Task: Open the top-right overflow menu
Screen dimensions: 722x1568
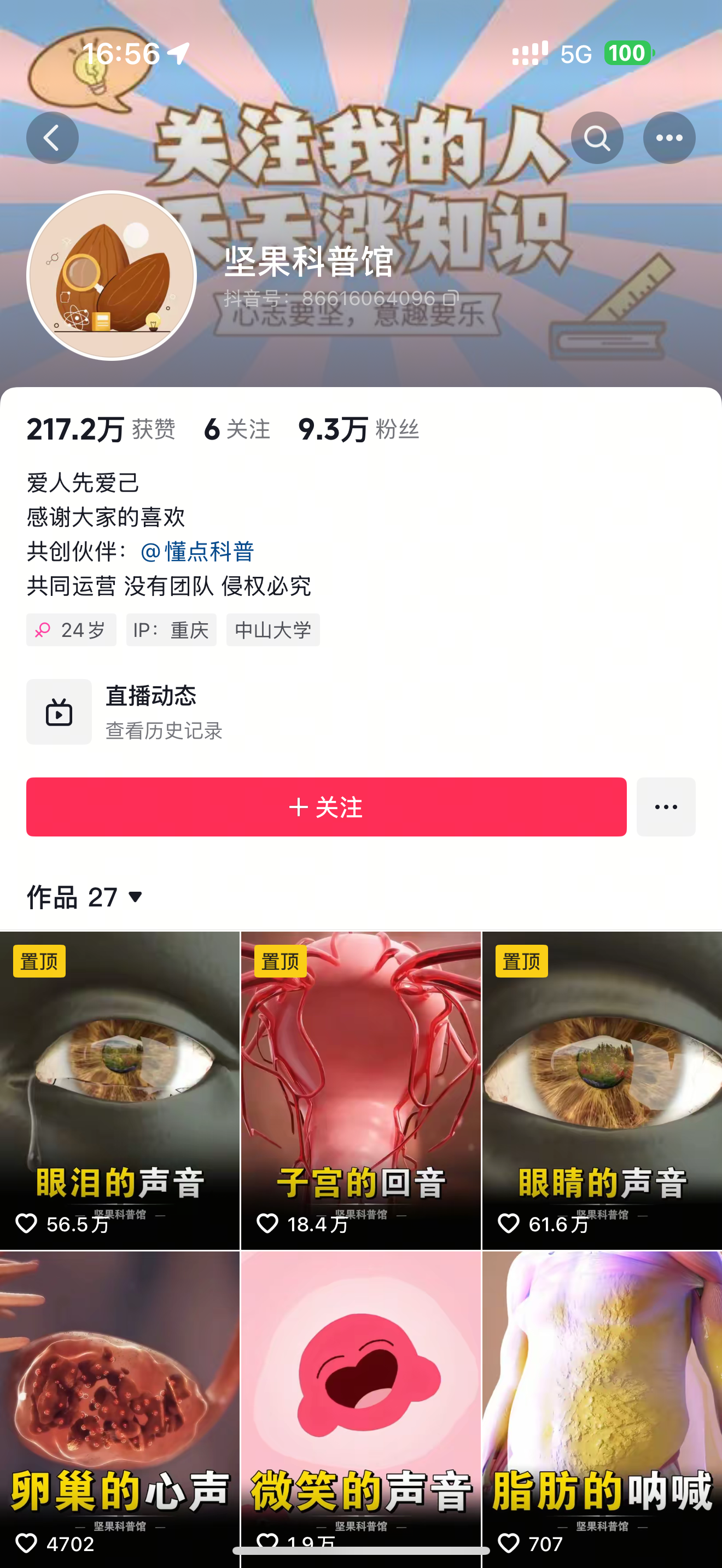Action: (x=668, y=138)
